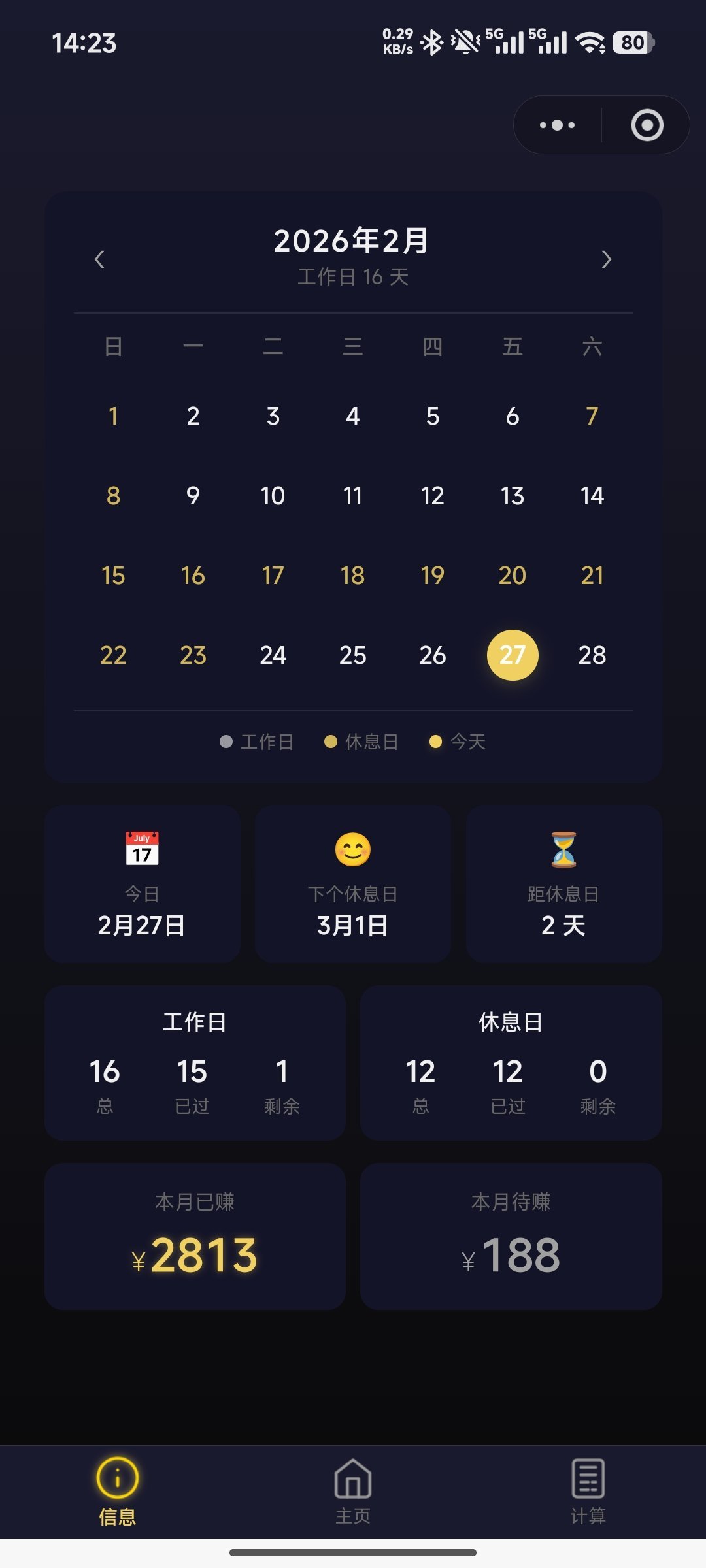Pick February 14 in the calendar
This screenshot has height=1568, width=706.
(592, 496)
